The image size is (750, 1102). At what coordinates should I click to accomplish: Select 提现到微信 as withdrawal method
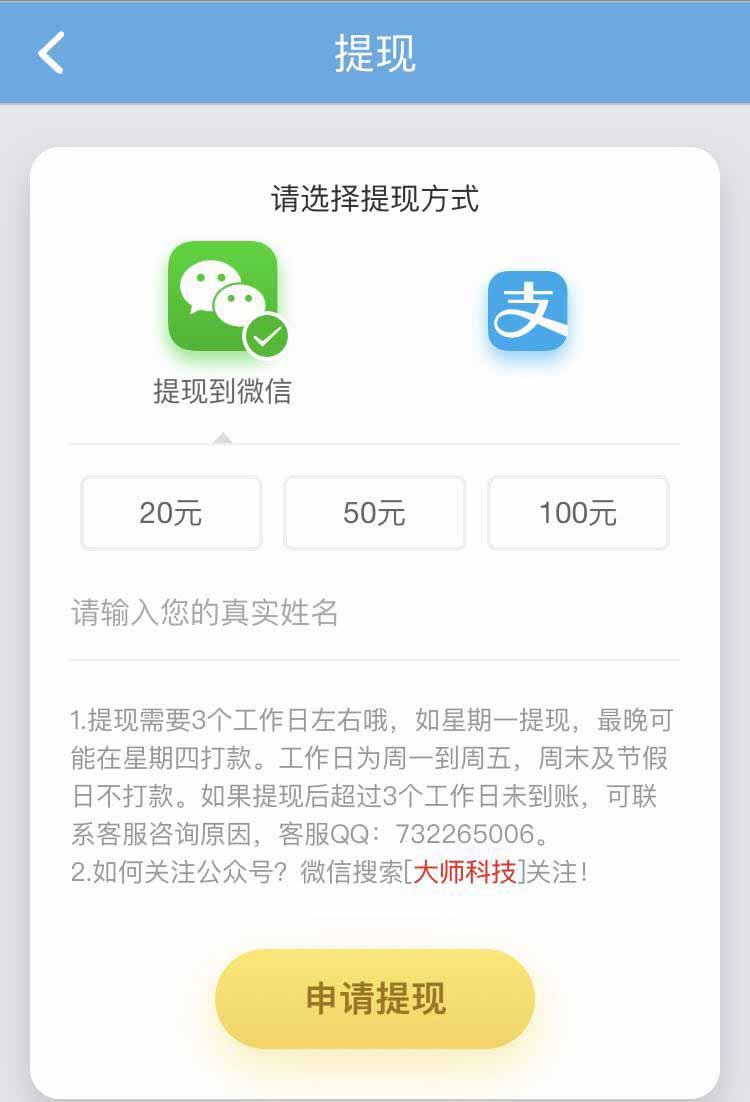pyautogui.click(x=223, y=298)
